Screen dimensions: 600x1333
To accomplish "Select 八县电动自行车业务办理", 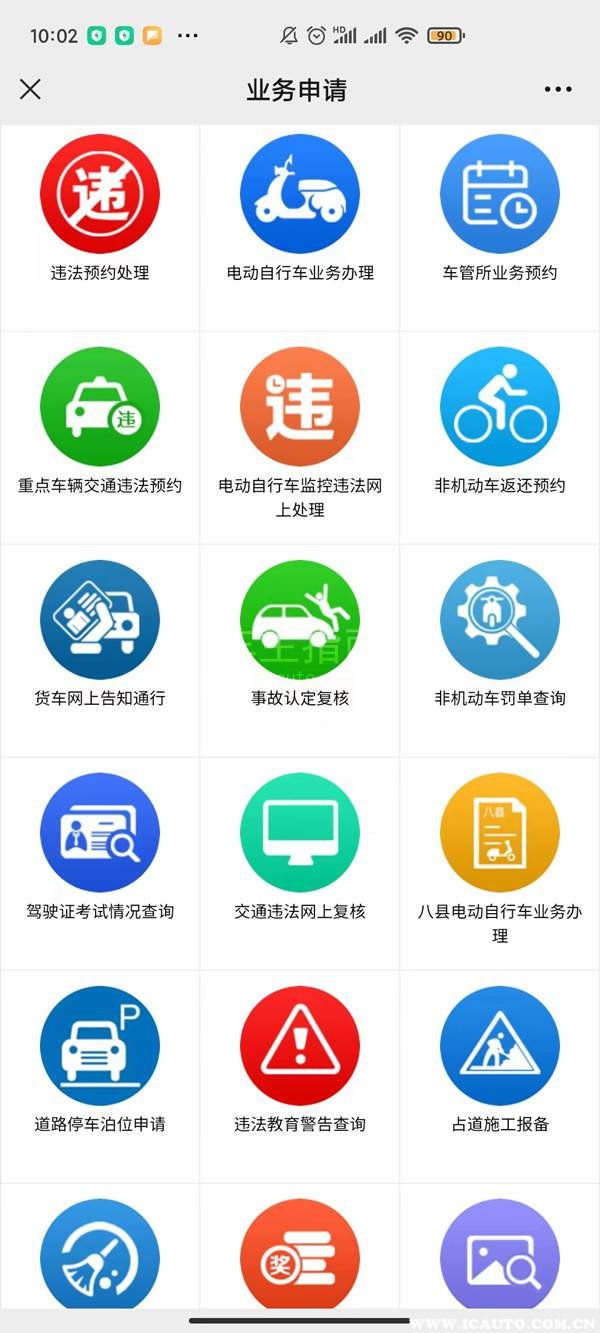I will (500, 834).
